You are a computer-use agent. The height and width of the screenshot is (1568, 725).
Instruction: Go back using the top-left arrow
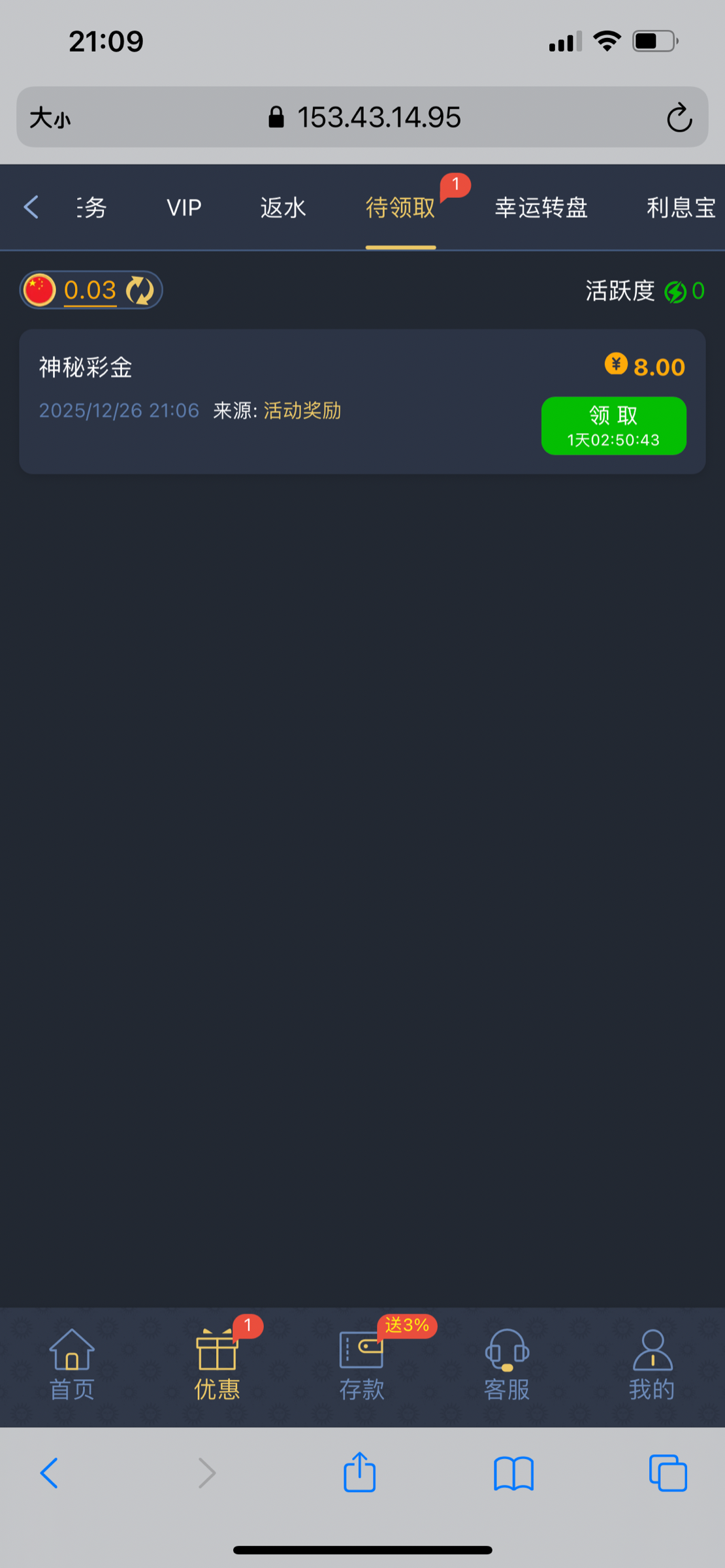[x=31, y=207]
